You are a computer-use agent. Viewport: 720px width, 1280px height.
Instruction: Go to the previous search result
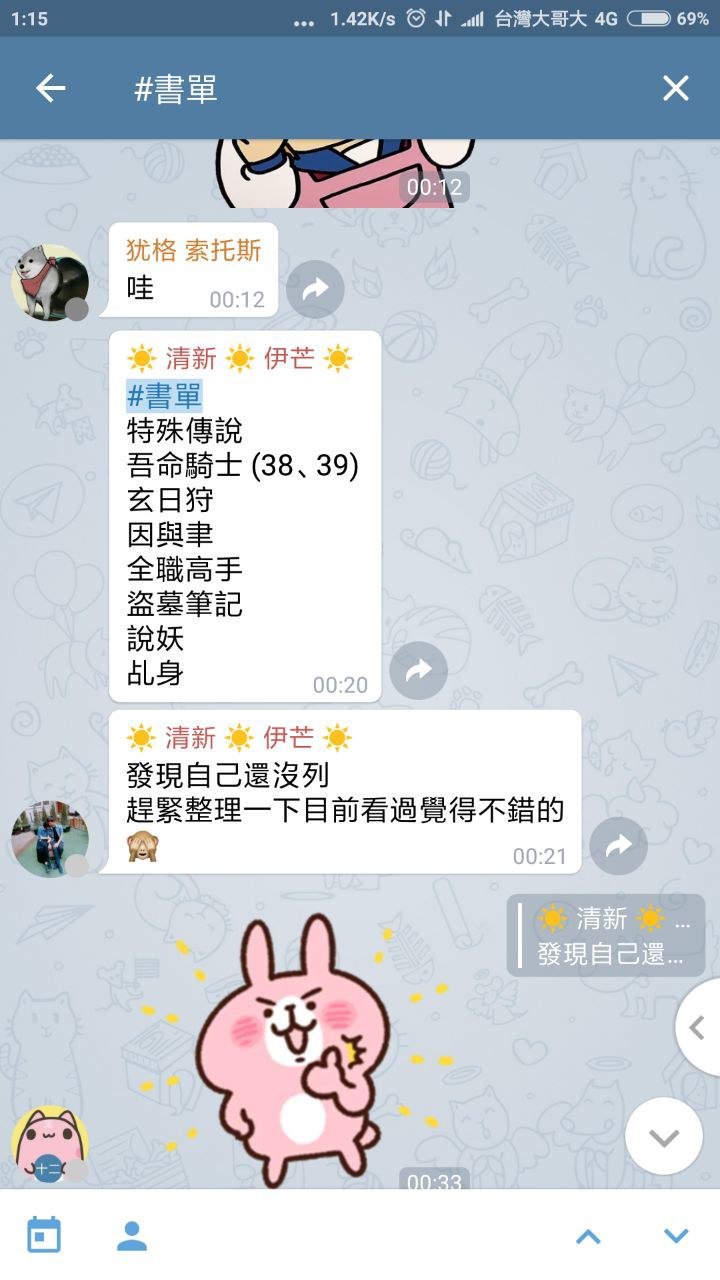tap(588, 1236)
